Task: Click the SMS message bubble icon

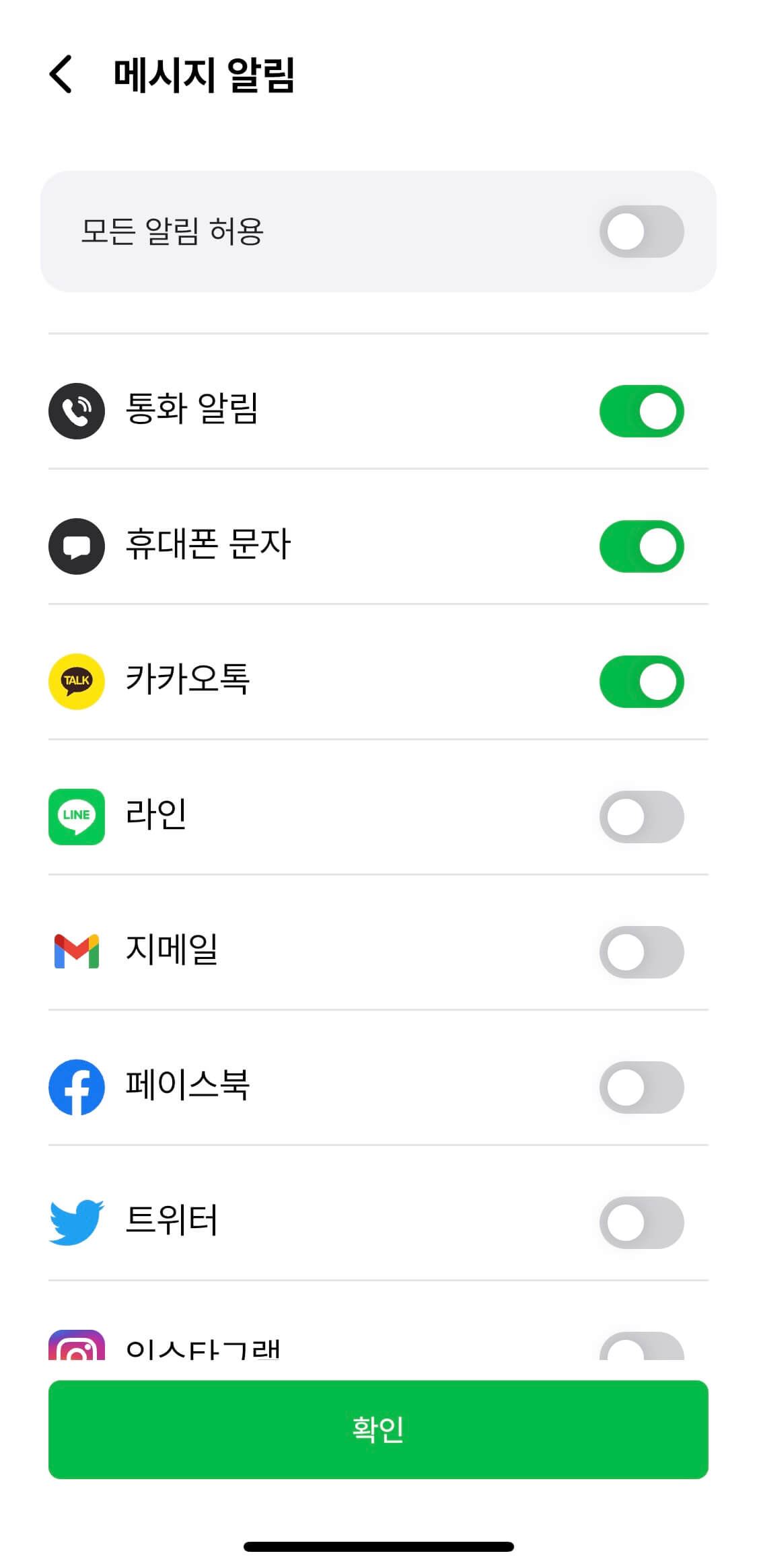Action: (x=76, y=546)
